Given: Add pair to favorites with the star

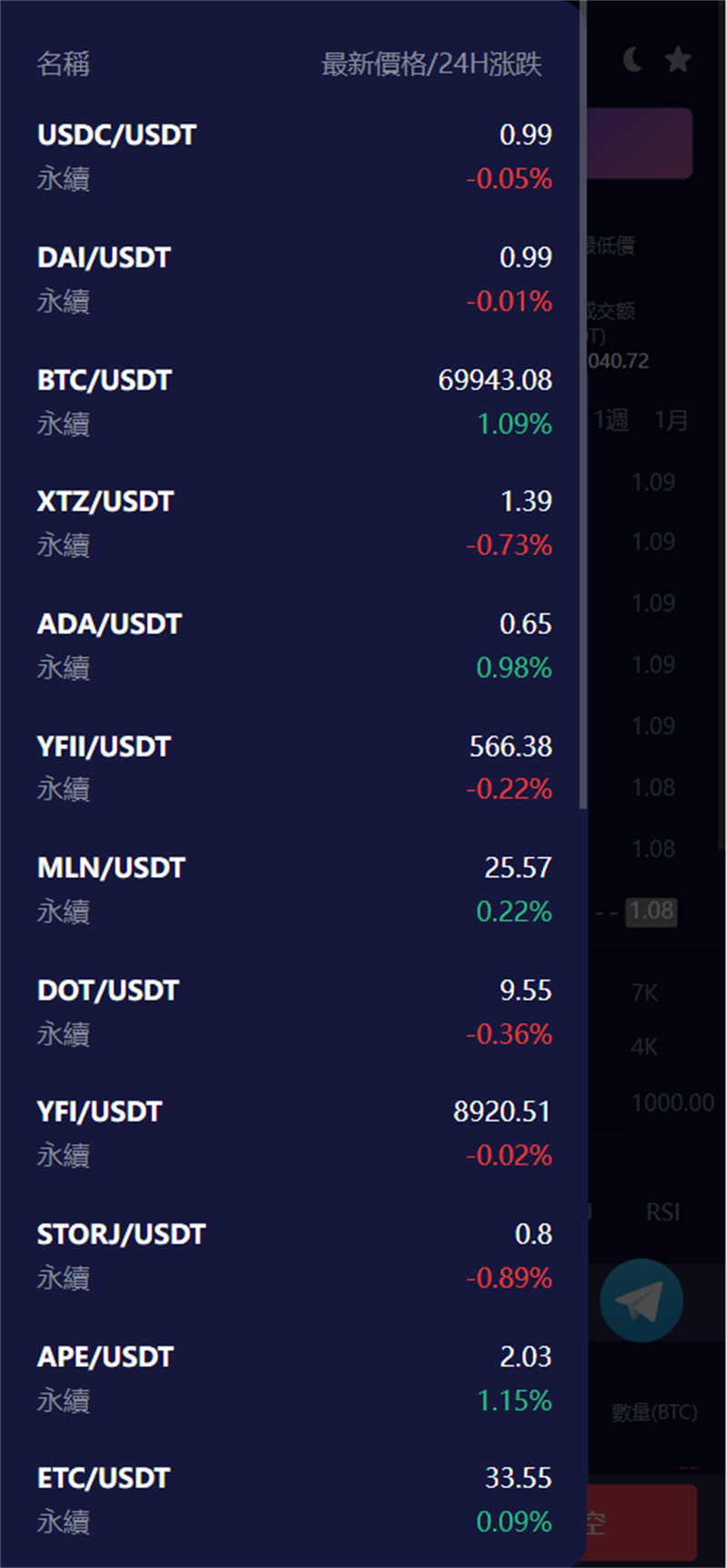Looking at the screenshot, I should [x=678, y=60].
